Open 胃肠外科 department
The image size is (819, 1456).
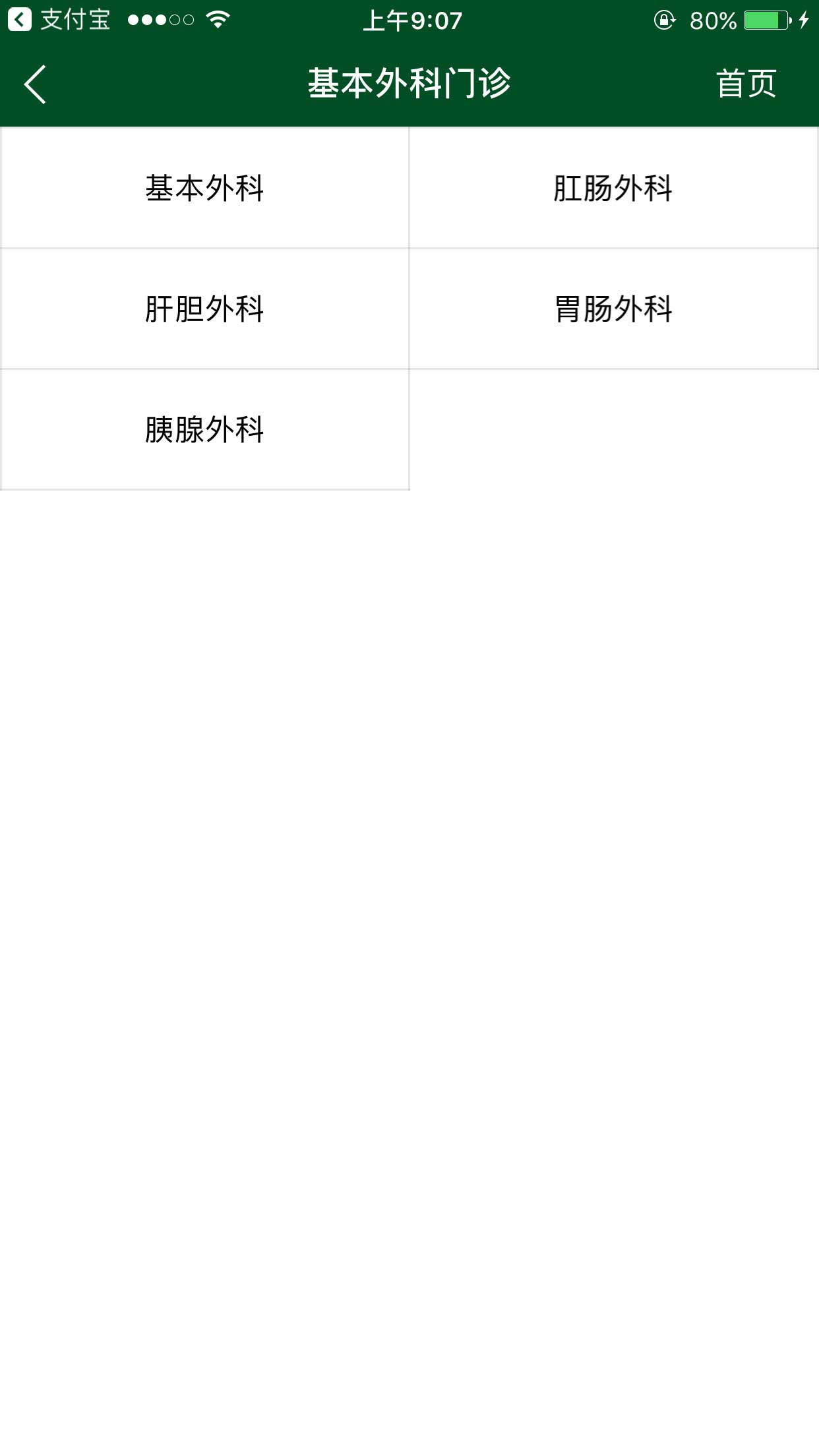613,309
